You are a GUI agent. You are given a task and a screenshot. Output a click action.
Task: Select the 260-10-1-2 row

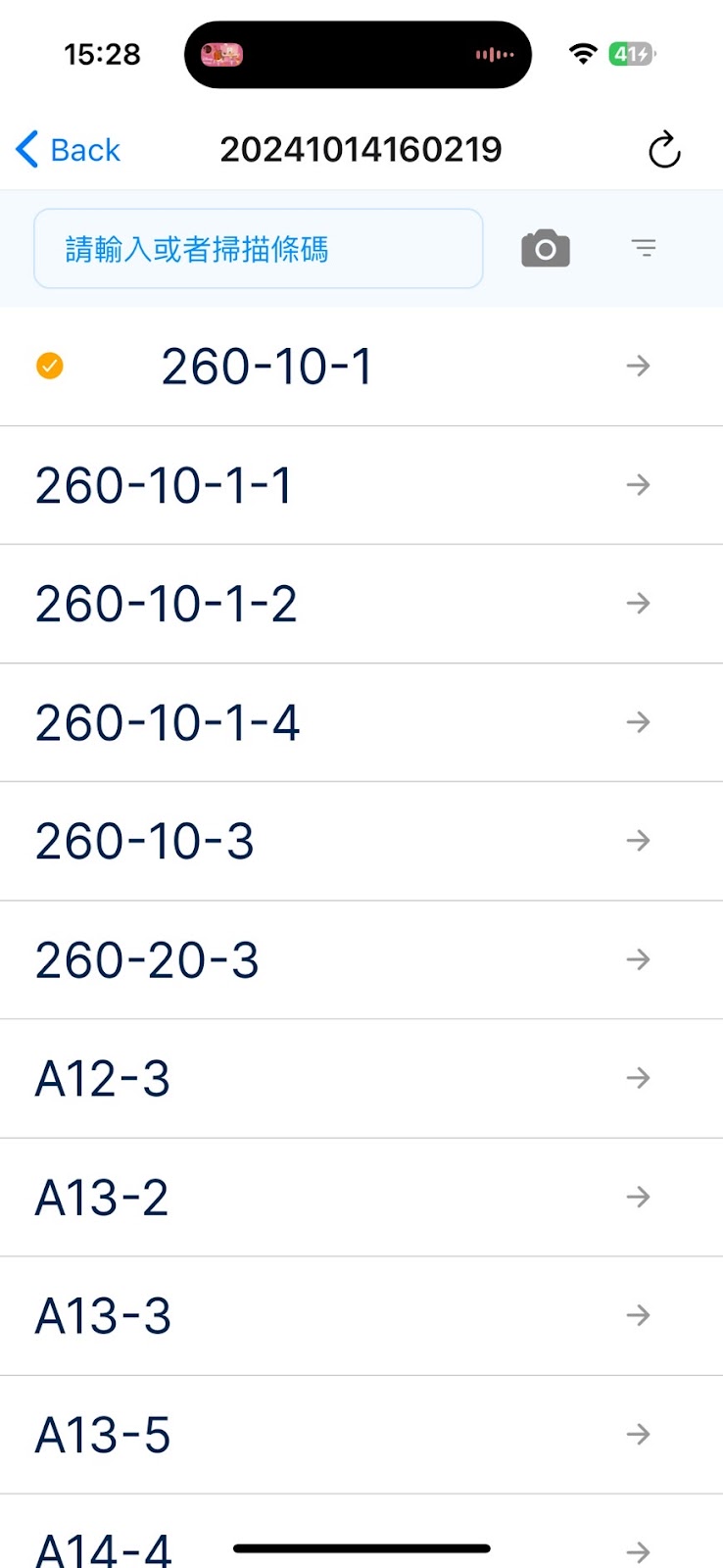[x=361, y=604]
